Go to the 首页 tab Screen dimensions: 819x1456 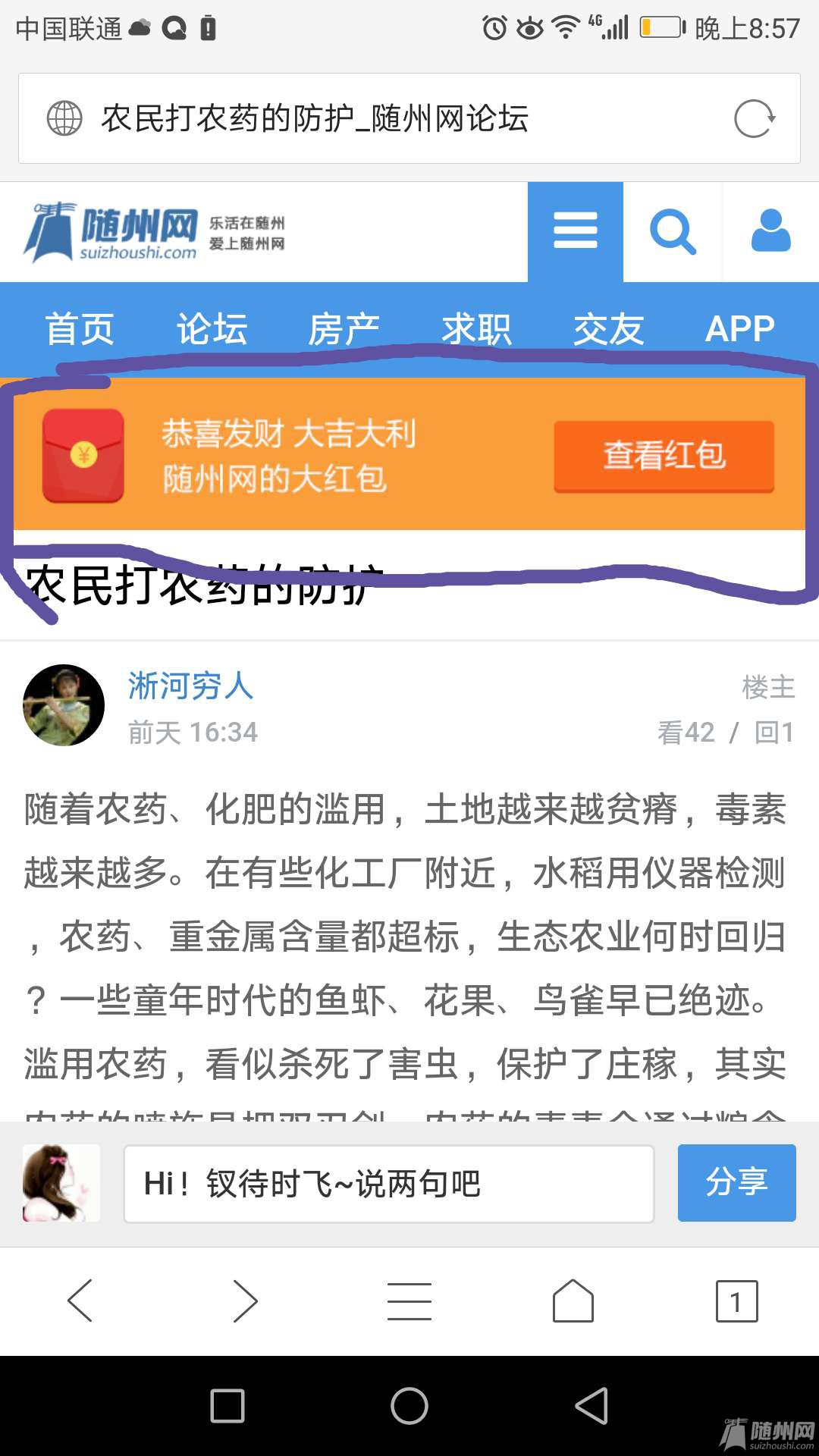[x=80, y=329]
